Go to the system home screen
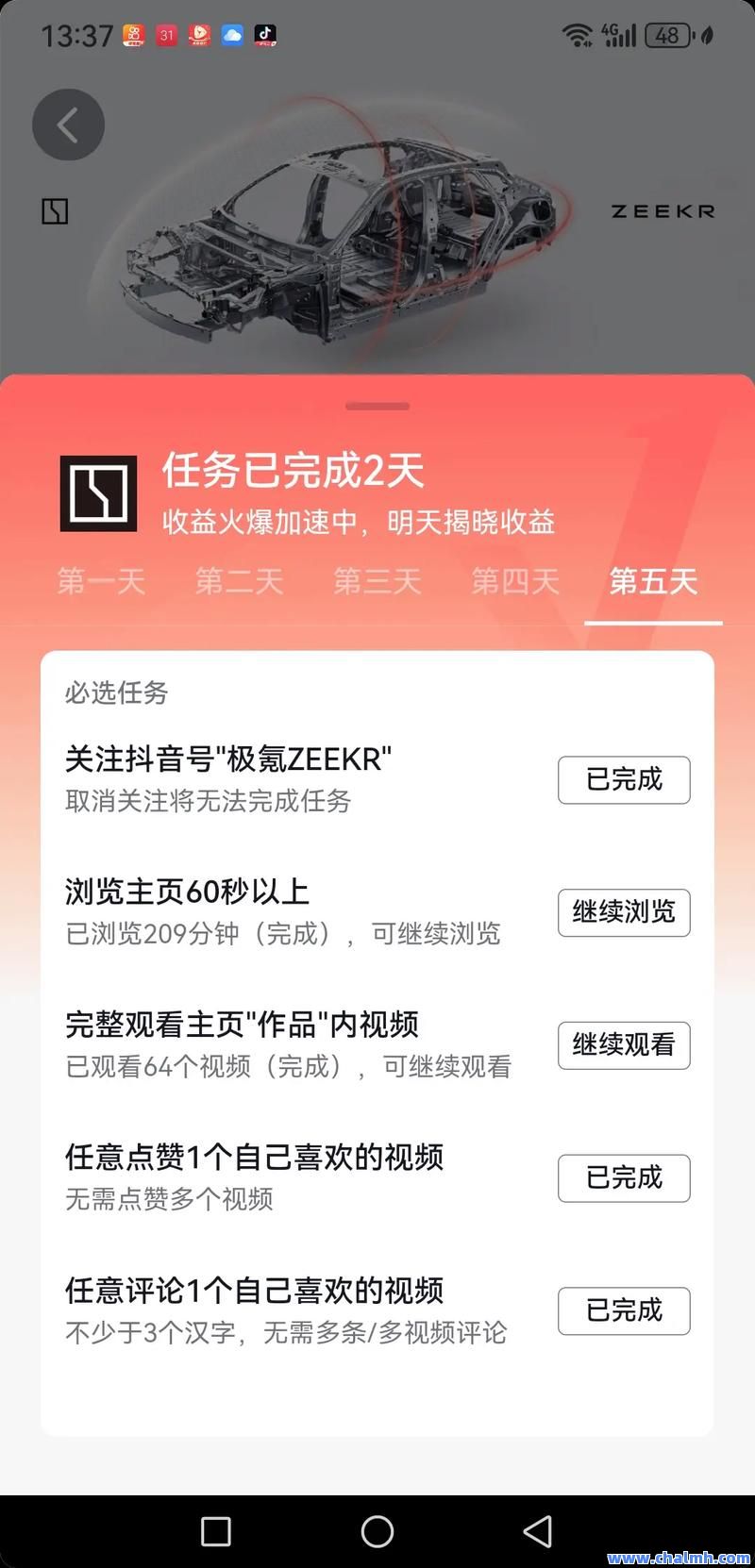This screenshot has width=755, height=1568. (377, 1531)
